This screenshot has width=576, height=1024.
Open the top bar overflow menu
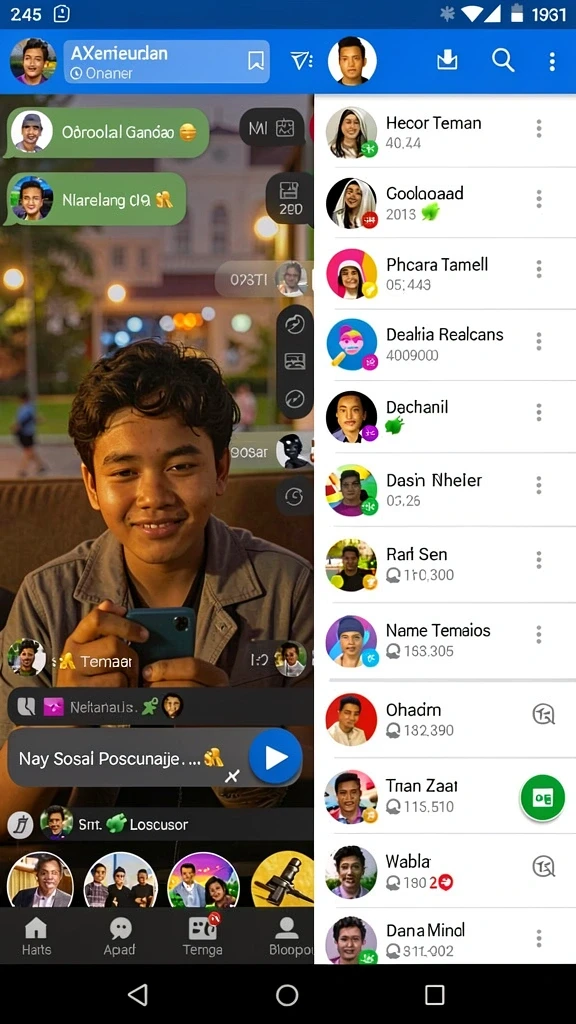(x=552, y=61)
